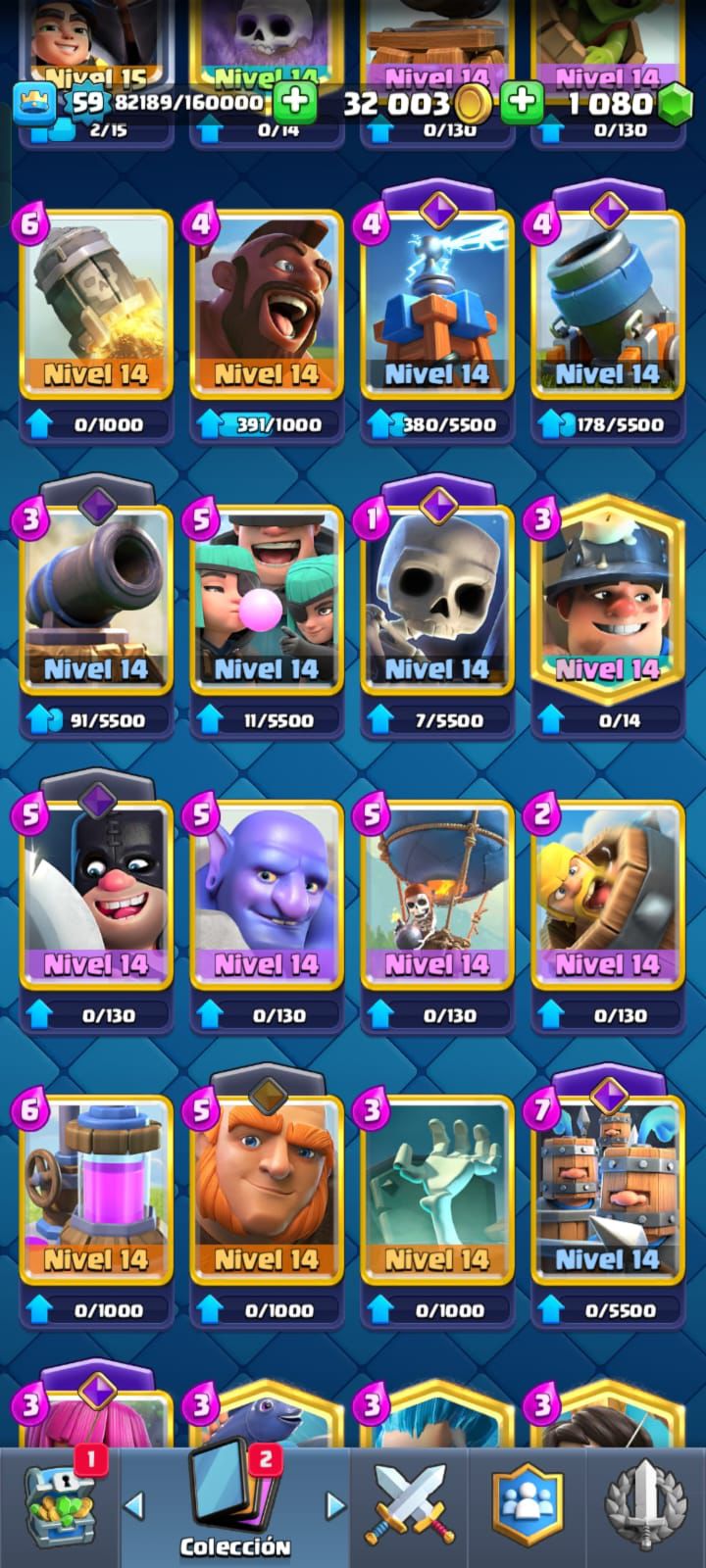
Task: Open the Hog Rider card
Action: 266,304
